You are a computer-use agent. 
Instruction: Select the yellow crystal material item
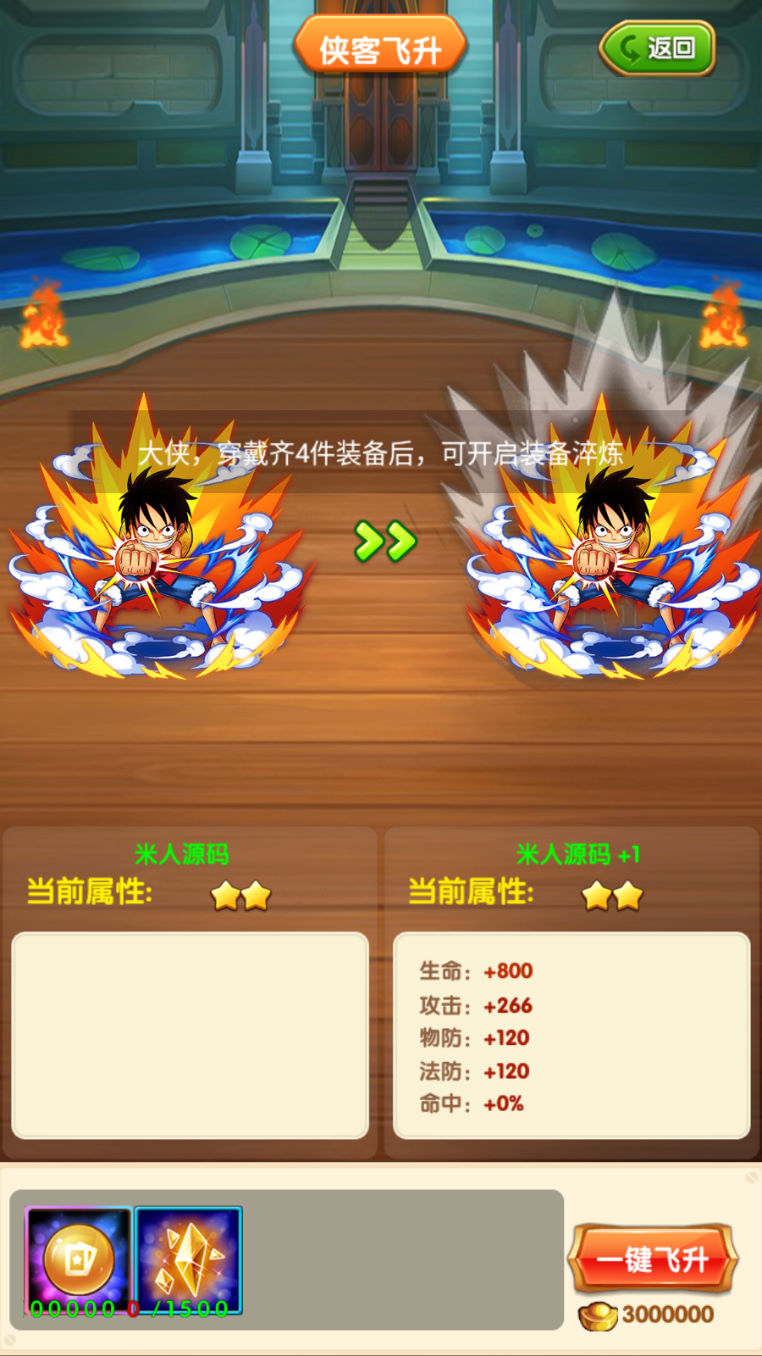[188, 1258]
